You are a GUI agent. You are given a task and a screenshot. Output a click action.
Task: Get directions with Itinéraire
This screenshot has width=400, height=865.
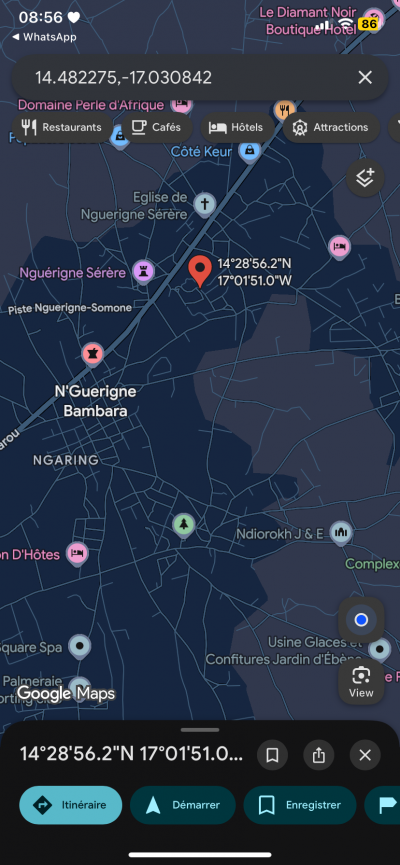point(71,805)
